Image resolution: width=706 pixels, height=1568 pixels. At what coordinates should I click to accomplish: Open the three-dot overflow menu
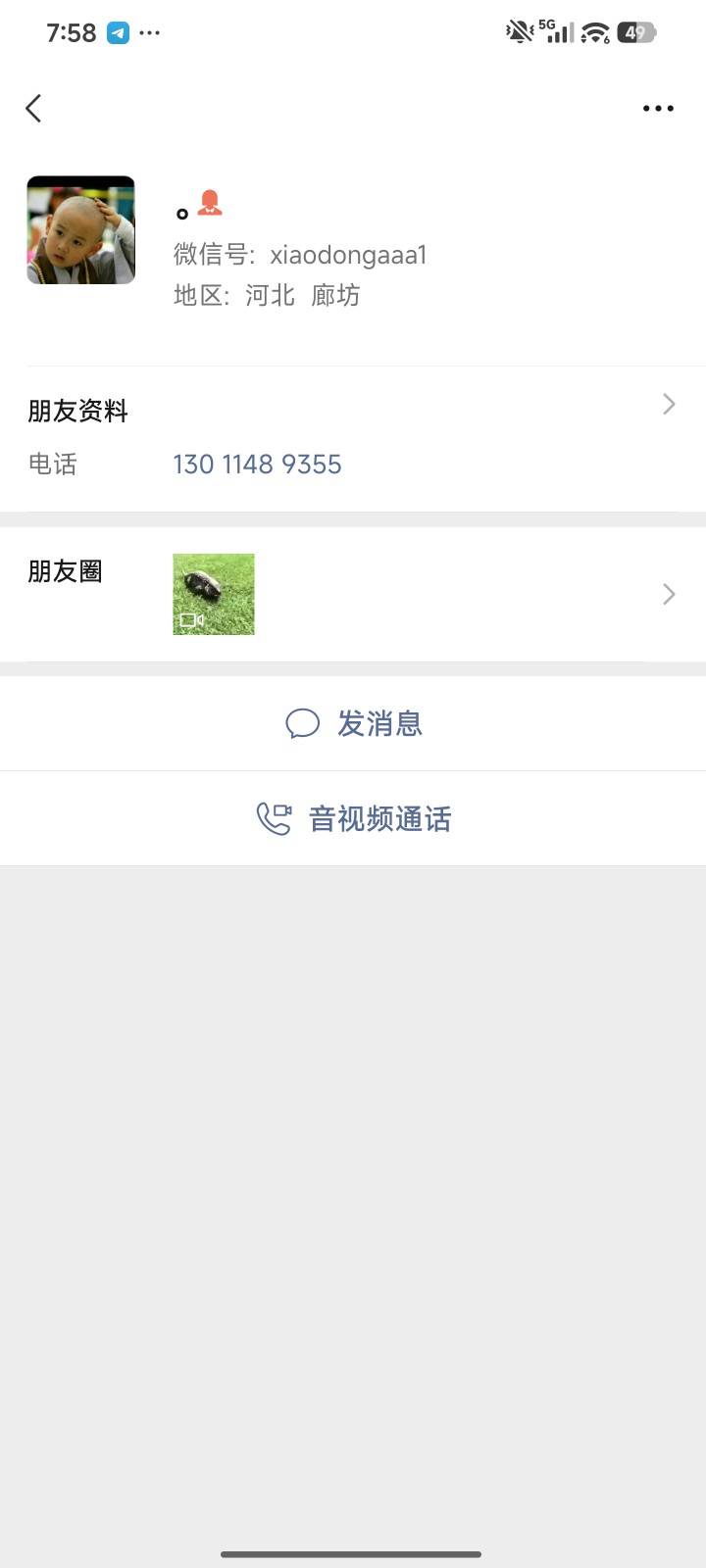click(x=658, y=108)
